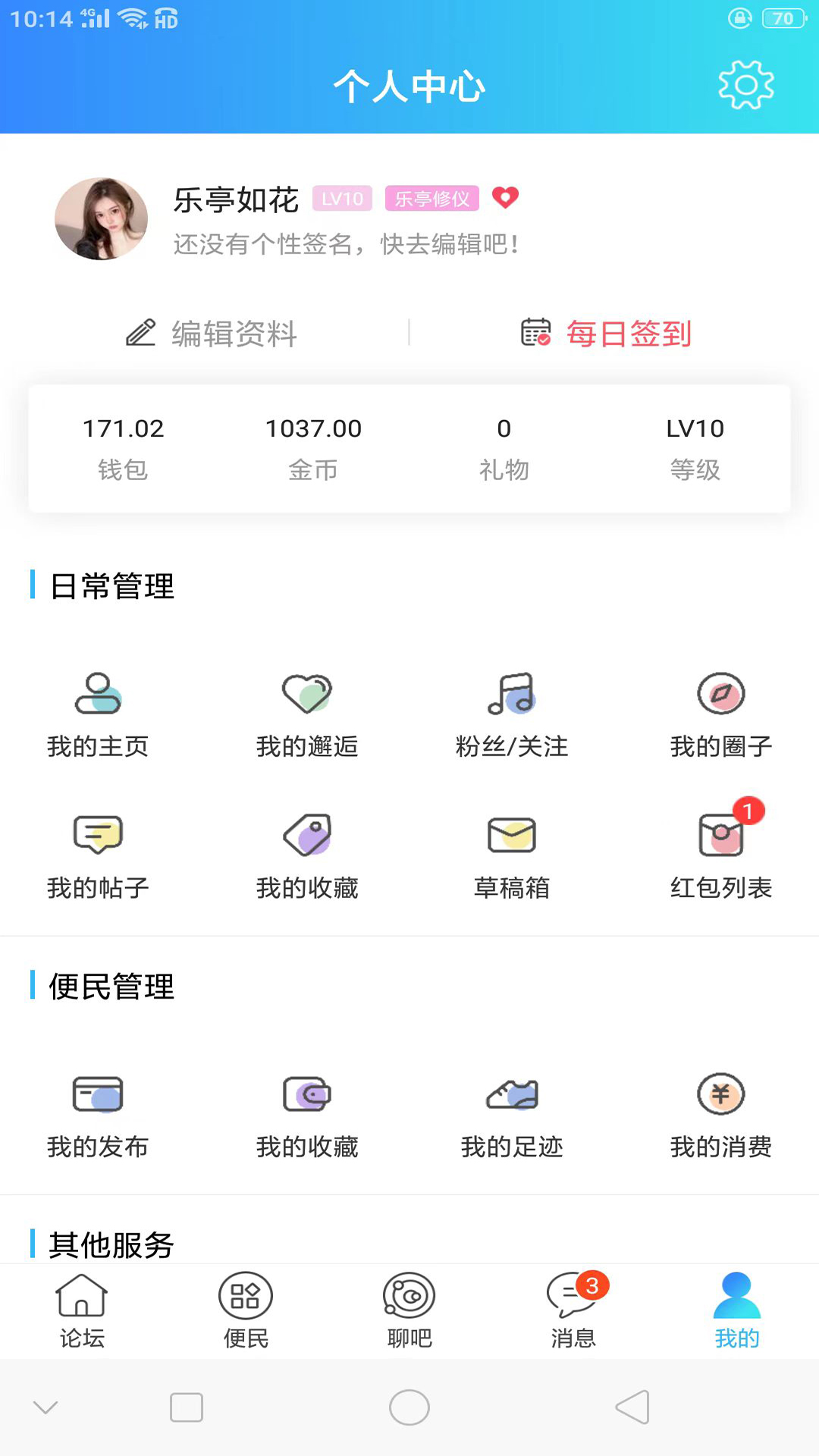
Task: Select the 我的邂逅 heart icon
Action: [306, 692]
